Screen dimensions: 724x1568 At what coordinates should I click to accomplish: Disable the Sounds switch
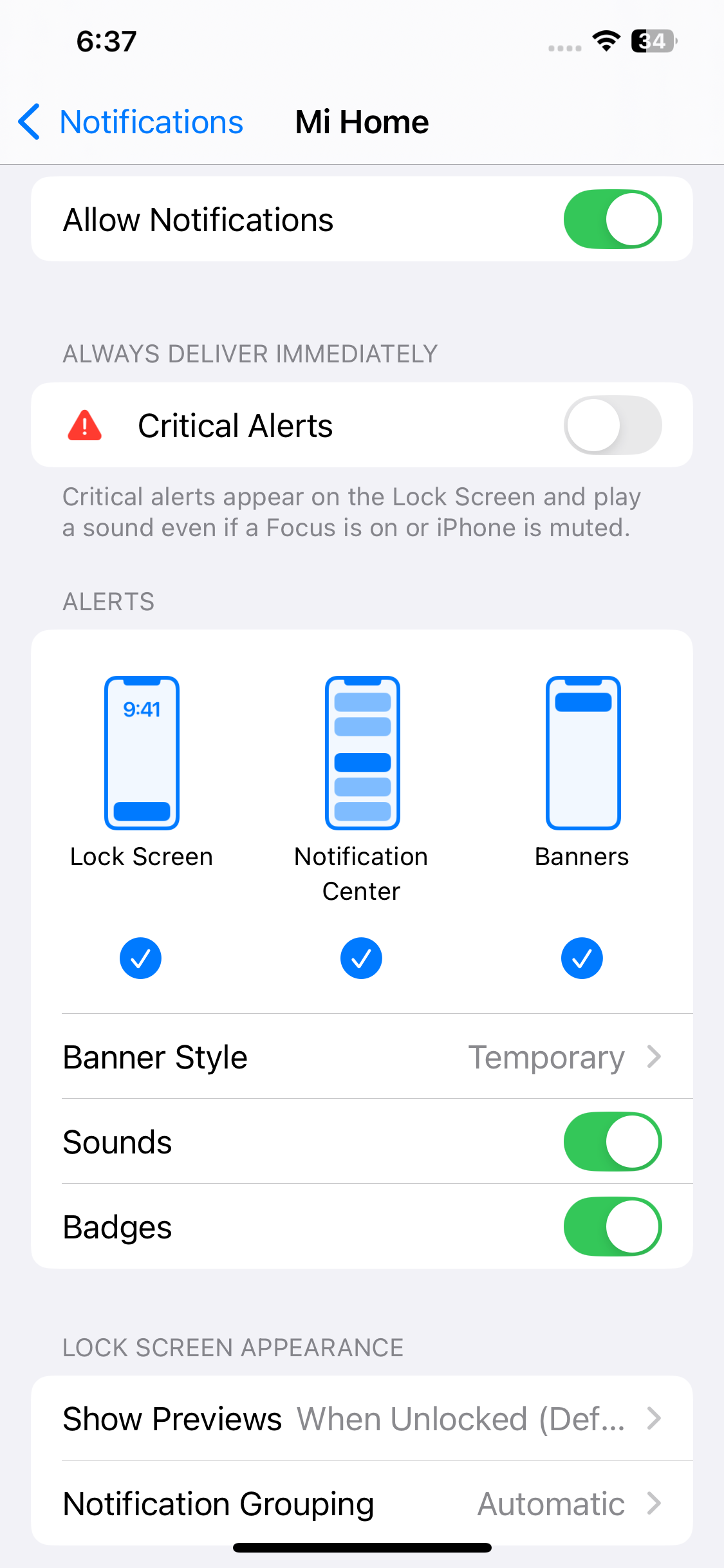tap(612, 1142)
